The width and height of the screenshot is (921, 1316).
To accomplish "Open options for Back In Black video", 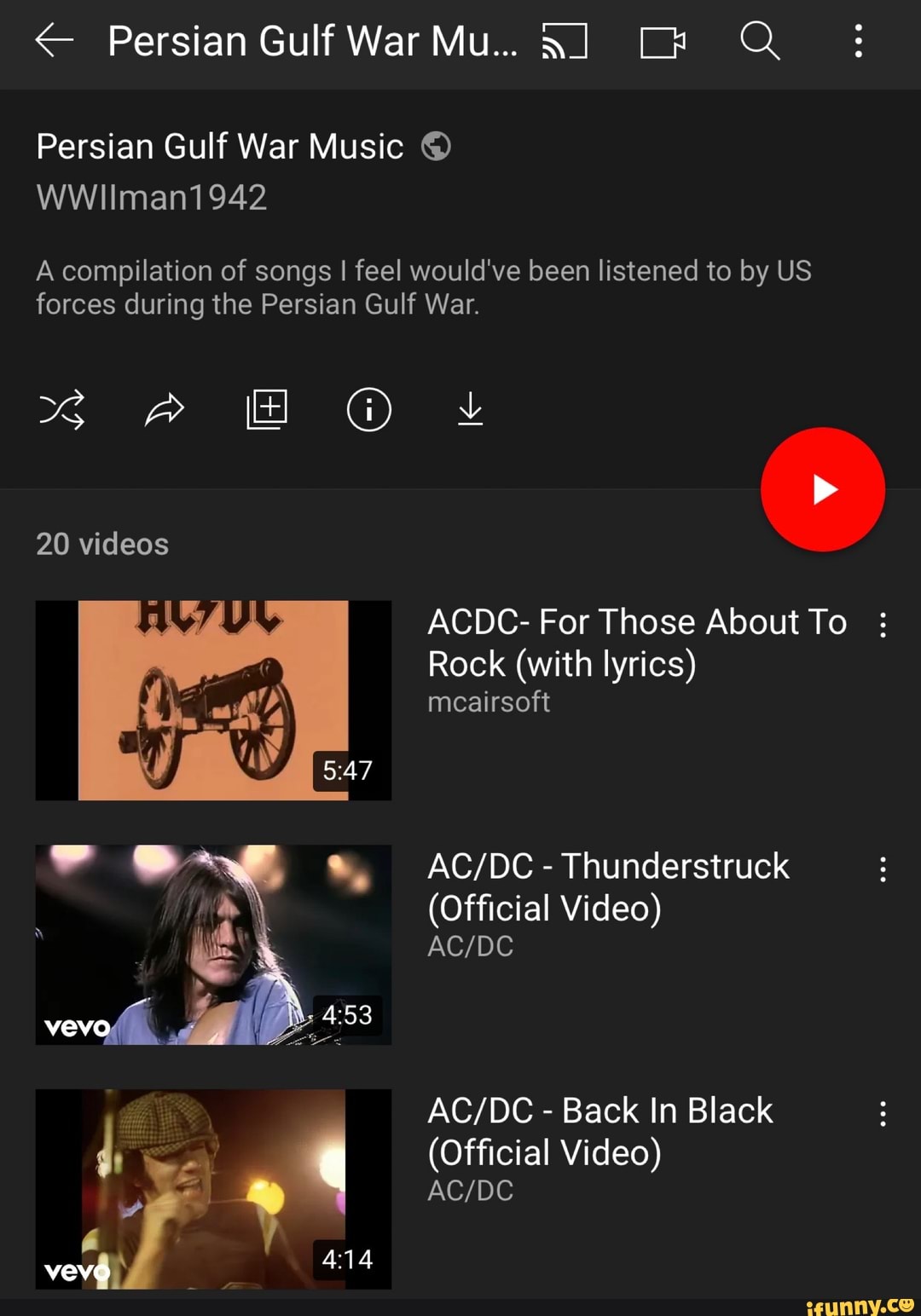I will tap(883, 1113).
